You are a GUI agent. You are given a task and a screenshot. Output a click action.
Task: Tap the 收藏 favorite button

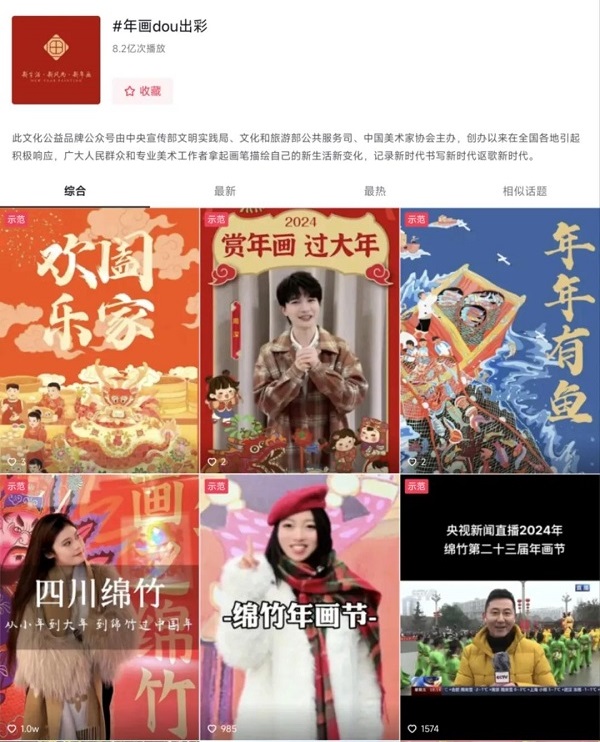point(142,91)
